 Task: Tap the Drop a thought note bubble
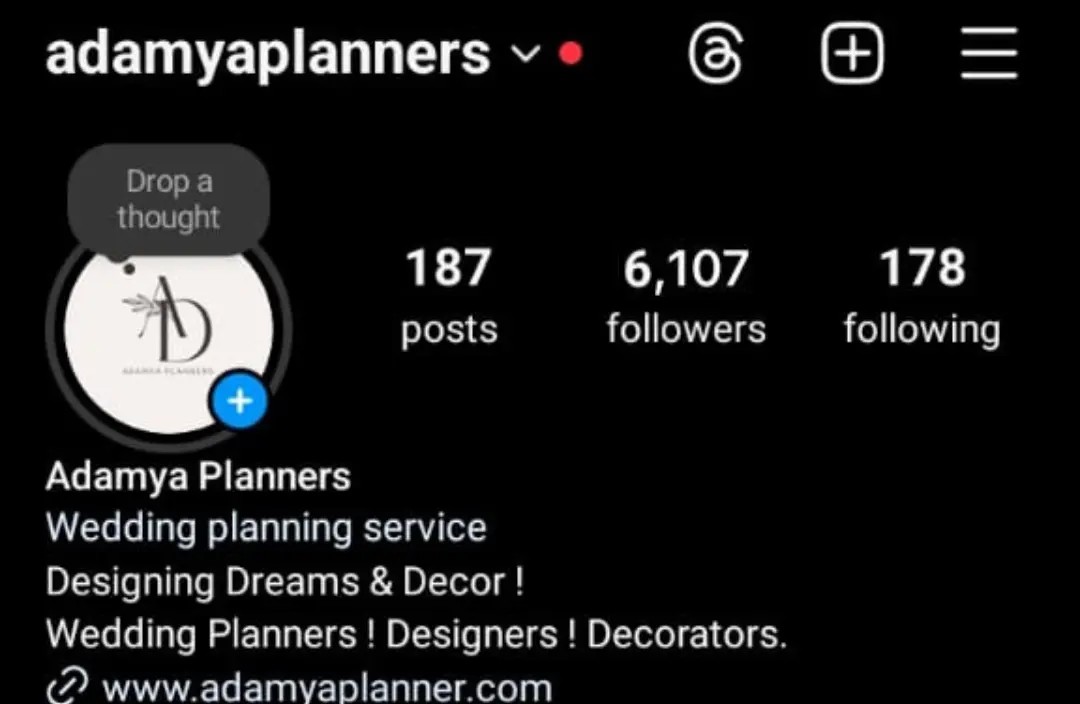tap(168, 200)
